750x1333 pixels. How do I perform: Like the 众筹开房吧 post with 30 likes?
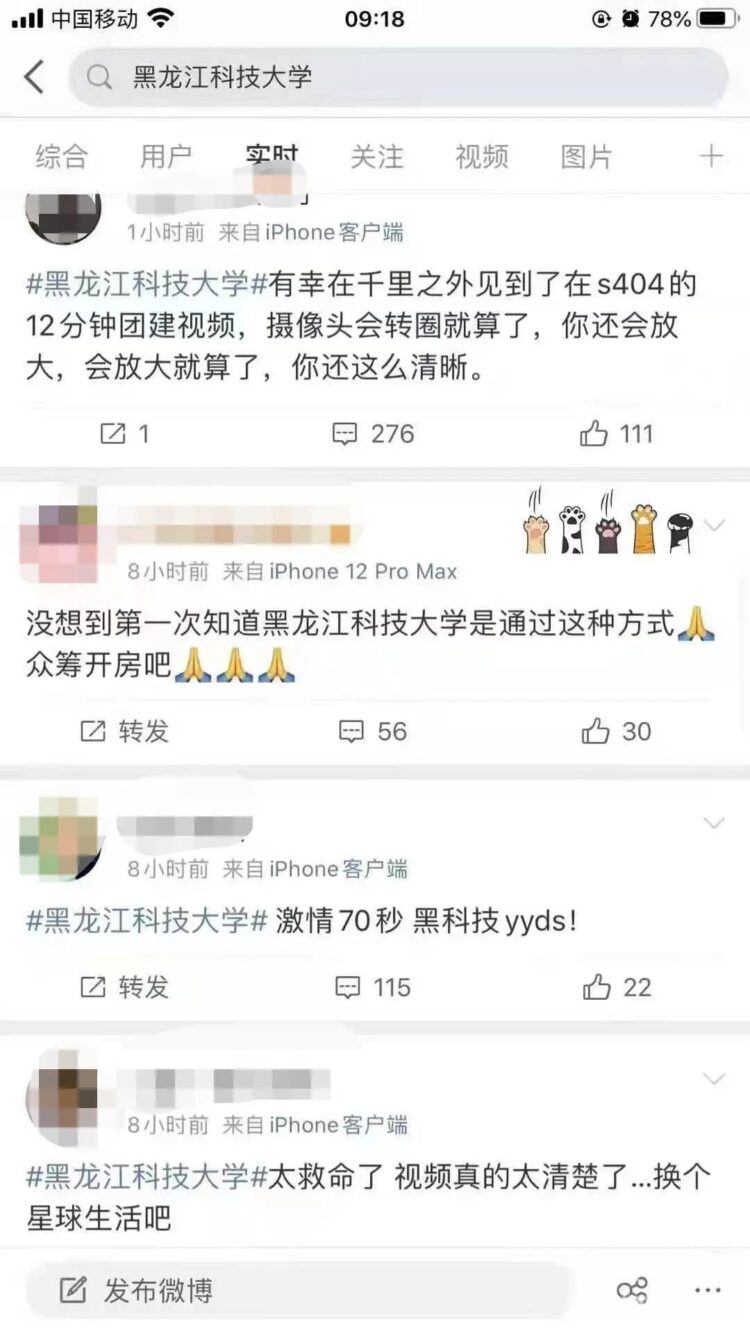[x=616, y=731]
